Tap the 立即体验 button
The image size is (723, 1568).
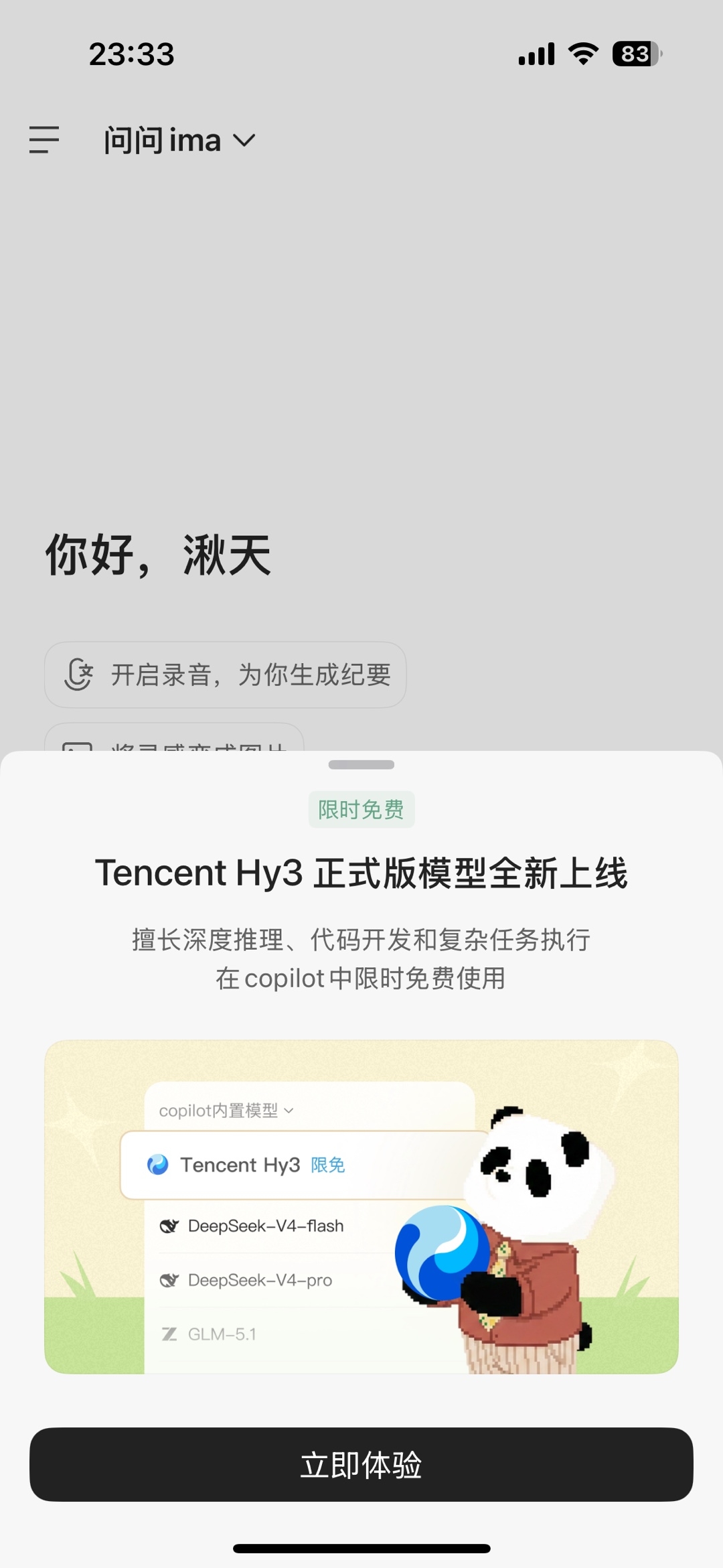click(361, 1464)
